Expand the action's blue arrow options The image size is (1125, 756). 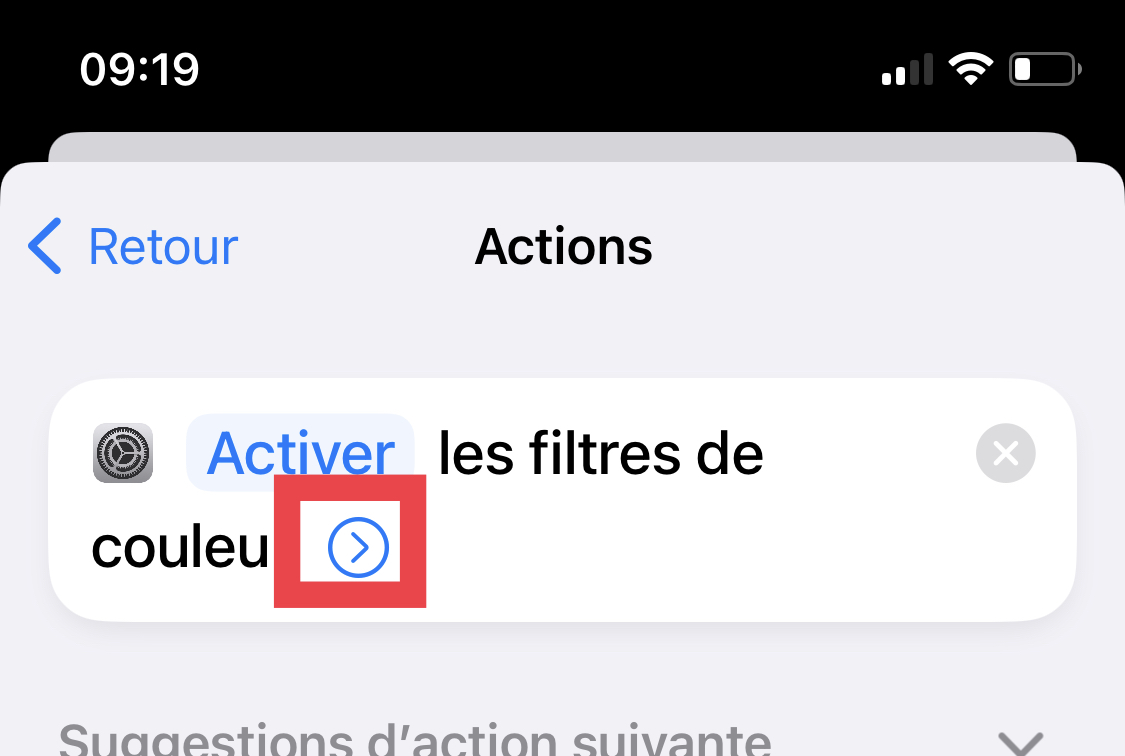pos(358,547)
